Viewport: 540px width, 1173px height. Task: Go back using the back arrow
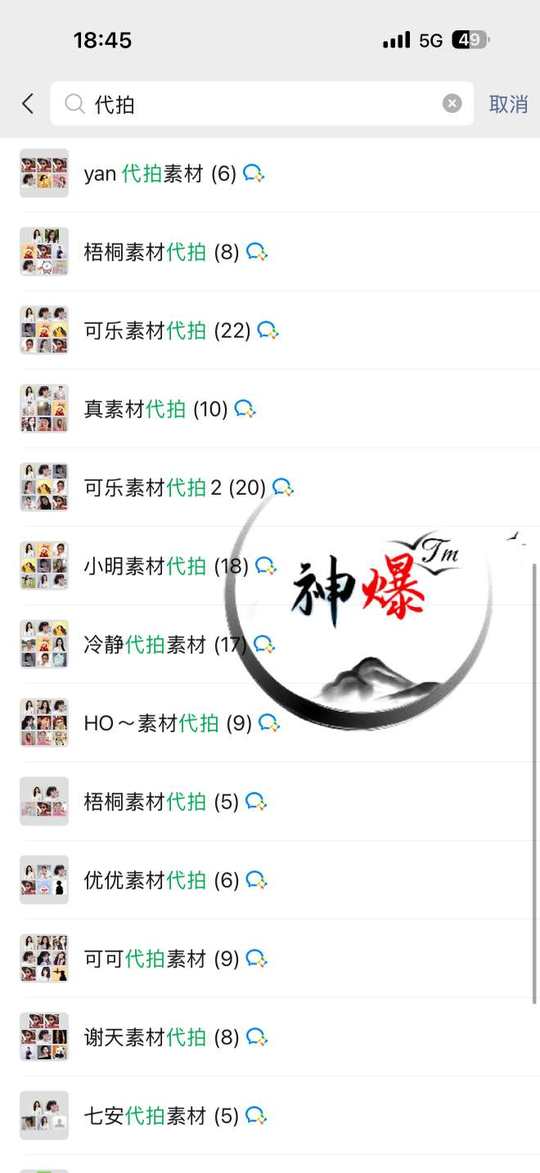coord(28,104)
